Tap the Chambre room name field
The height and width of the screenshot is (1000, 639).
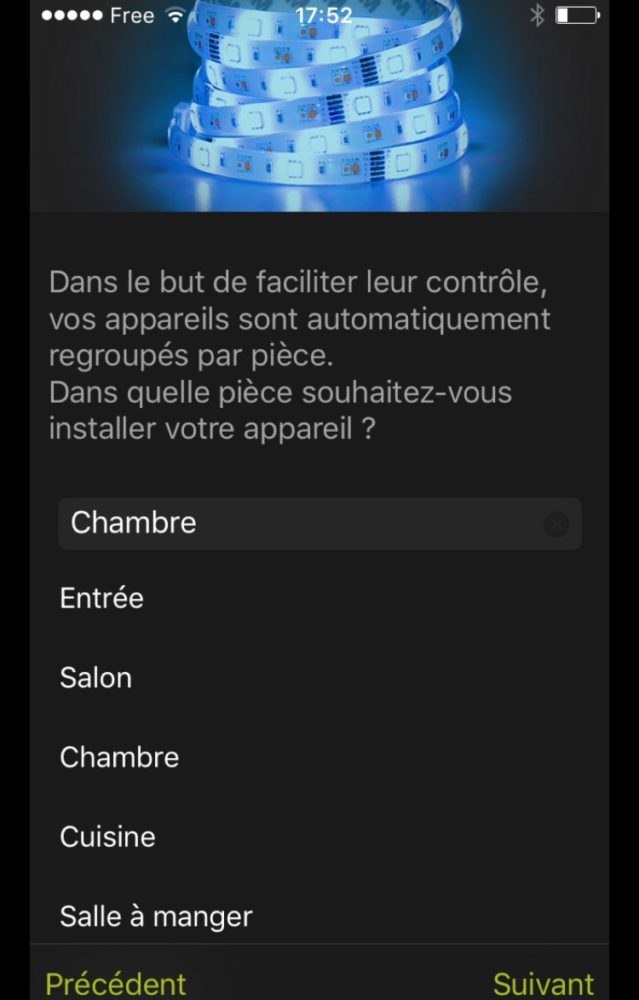(x=300, y=523)
